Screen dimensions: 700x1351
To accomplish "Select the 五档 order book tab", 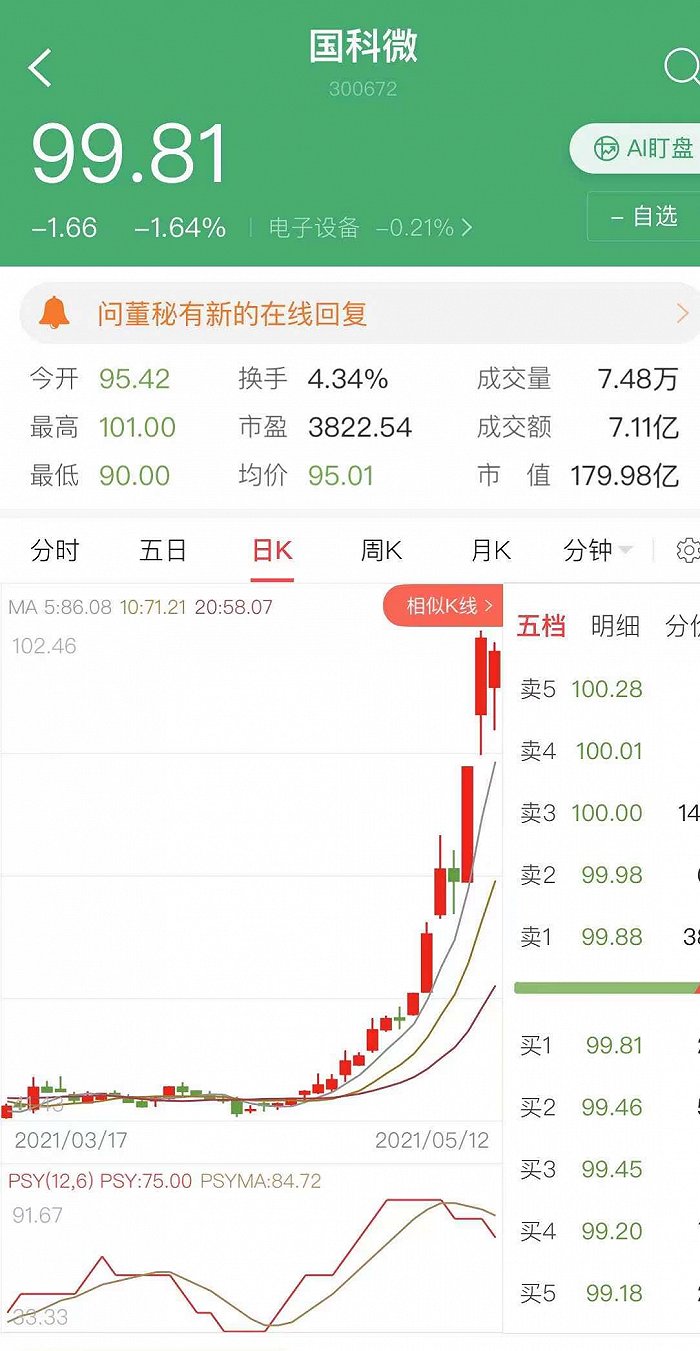I will point(541,626).
